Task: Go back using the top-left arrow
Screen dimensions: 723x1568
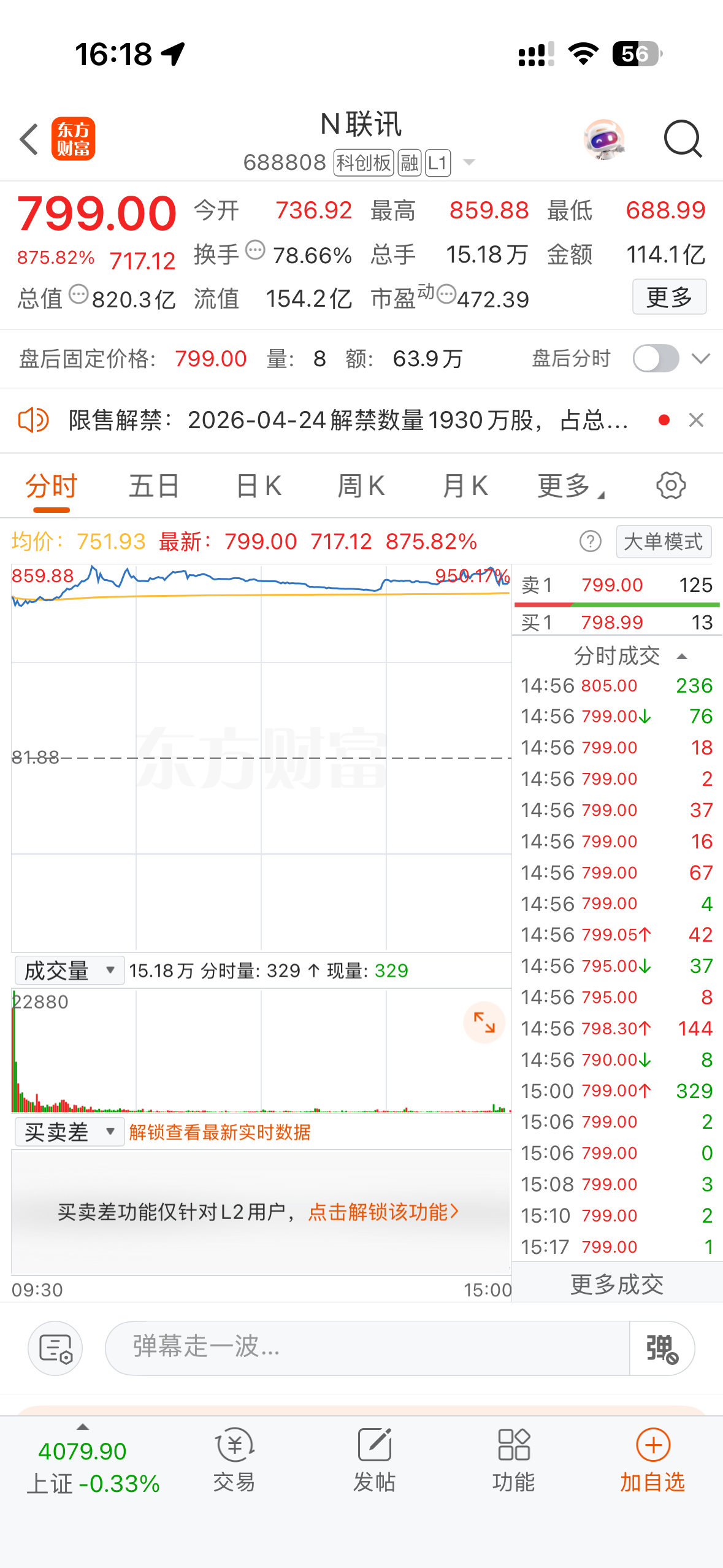Action: [x=29, y=139]
